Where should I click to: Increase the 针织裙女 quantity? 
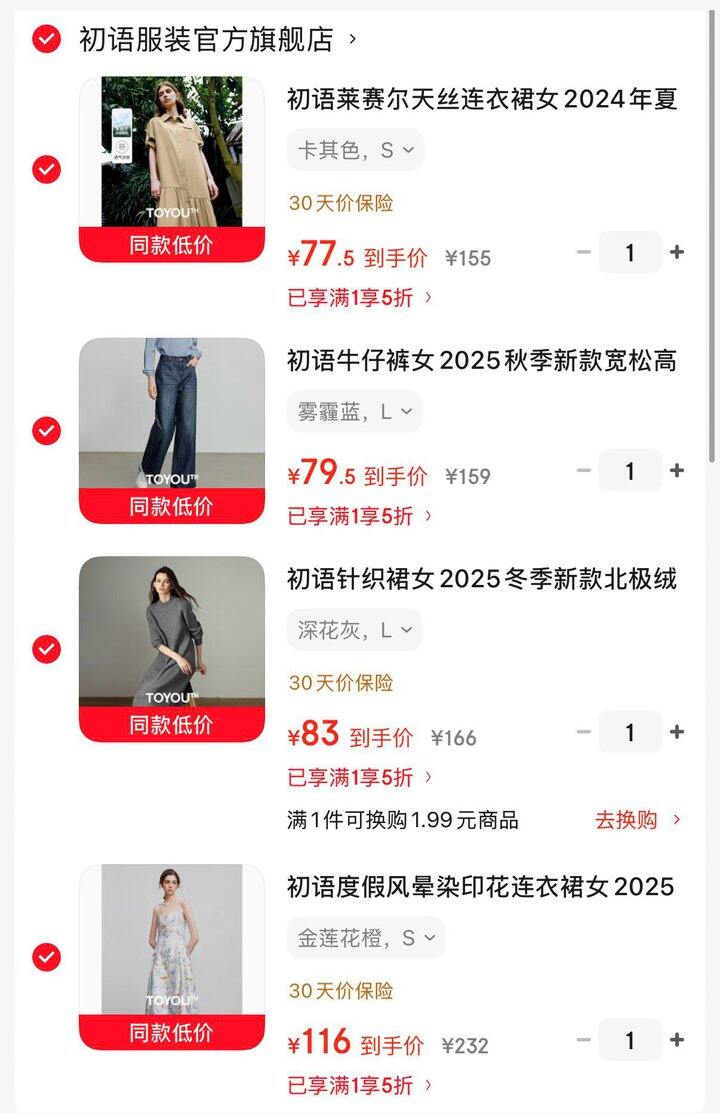[x=677, y=732]
